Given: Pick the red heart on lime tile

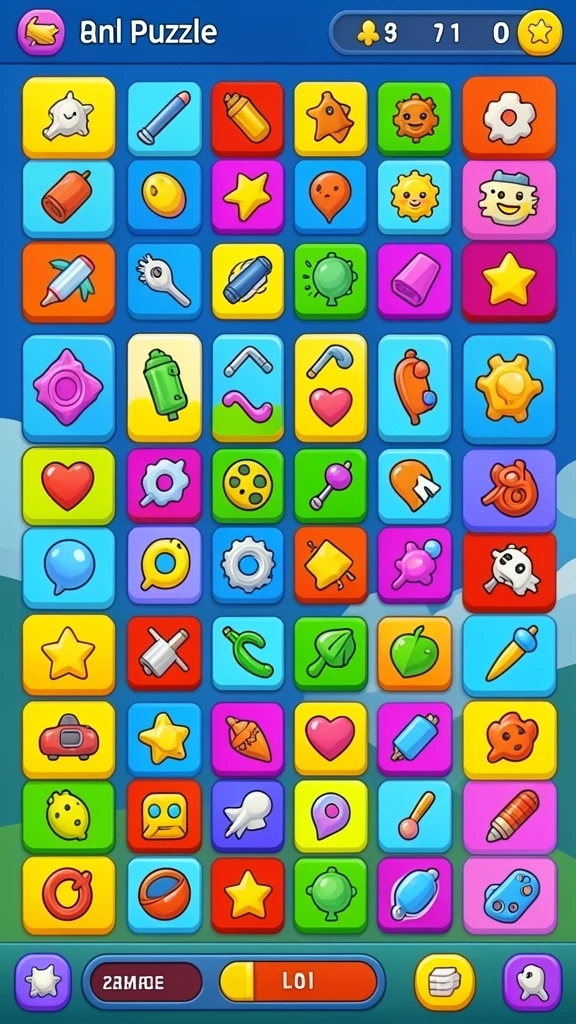Looking at the screenshot, I should pos(69,486).
